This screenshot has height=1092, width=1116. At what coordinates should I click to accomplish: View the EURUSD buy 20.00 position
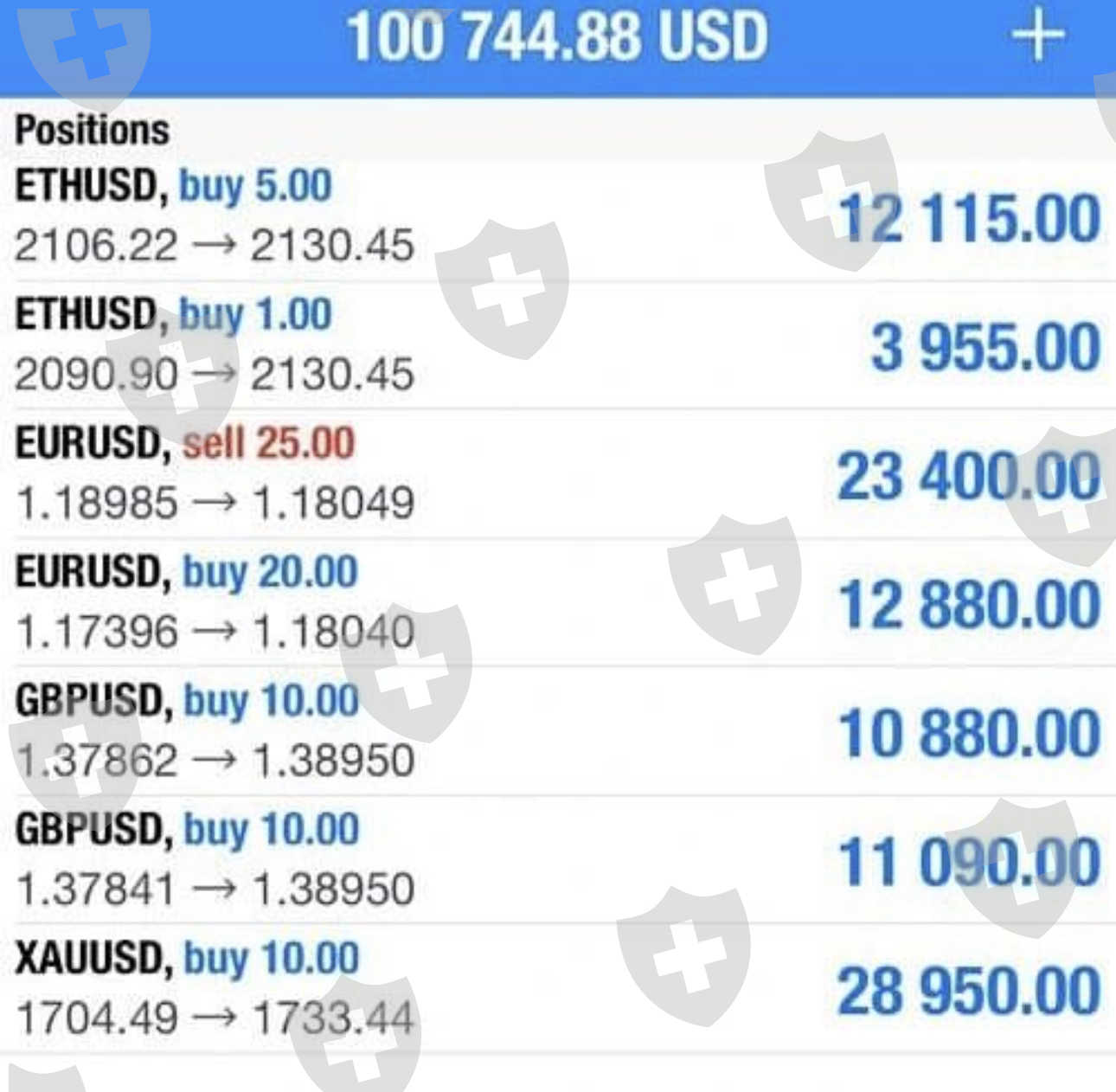pos(558,602)
